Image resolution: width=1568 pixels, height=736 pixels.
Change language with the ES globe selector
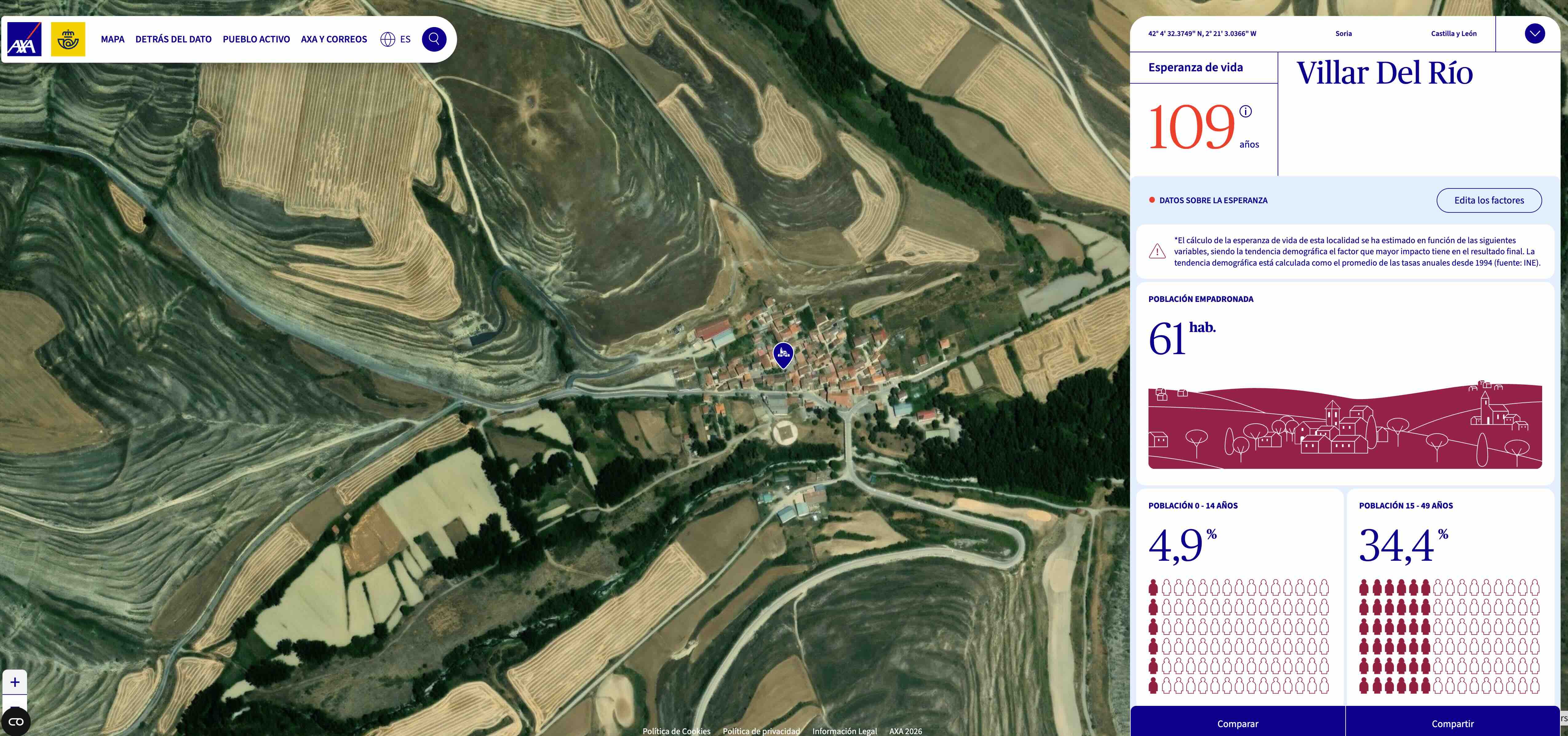click(396, 40)
